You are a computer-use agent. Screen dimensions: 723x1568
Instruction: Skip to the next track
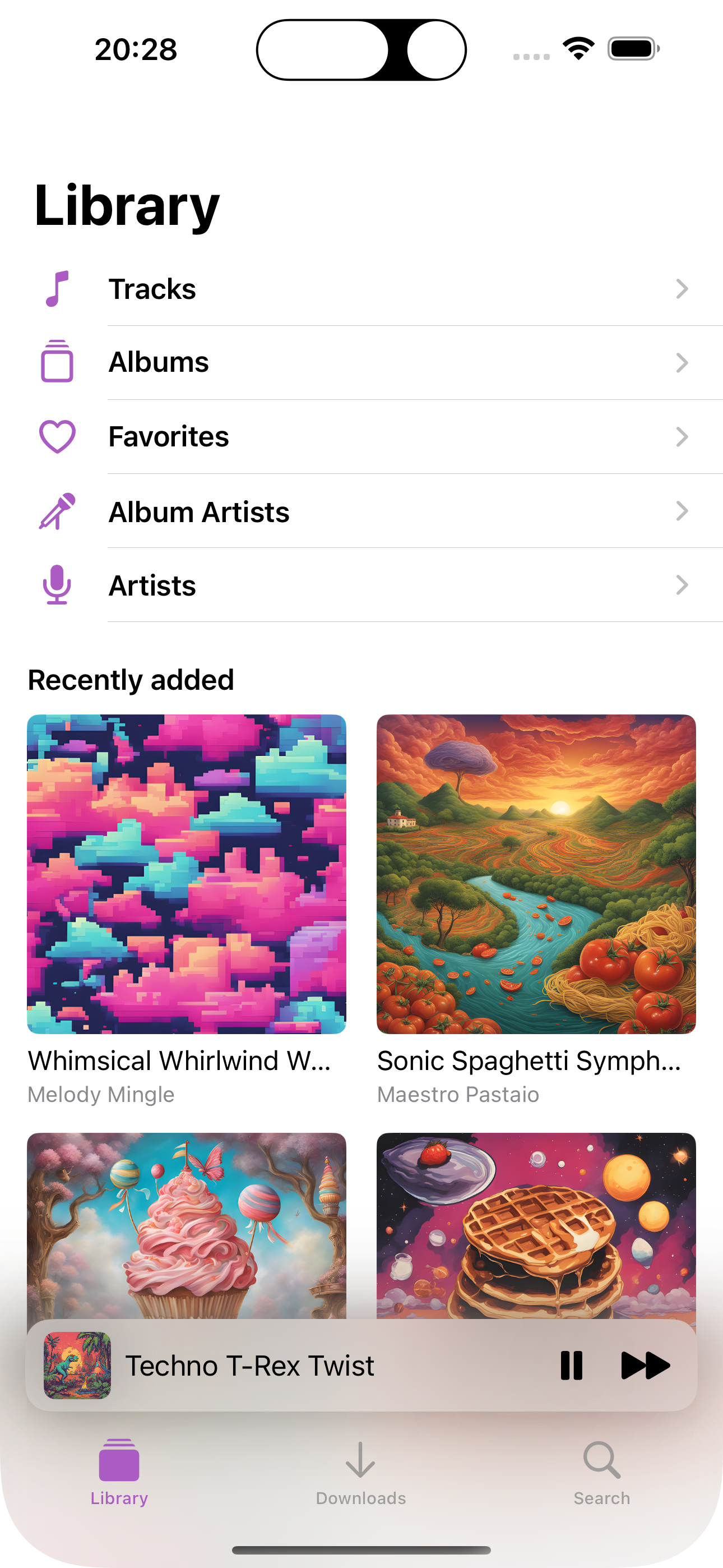pos(645,1366)
